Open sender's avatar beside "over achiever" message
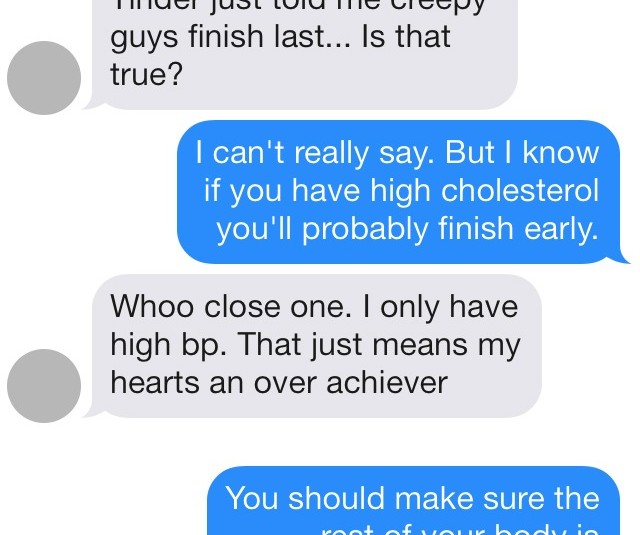 click(44, 385)
